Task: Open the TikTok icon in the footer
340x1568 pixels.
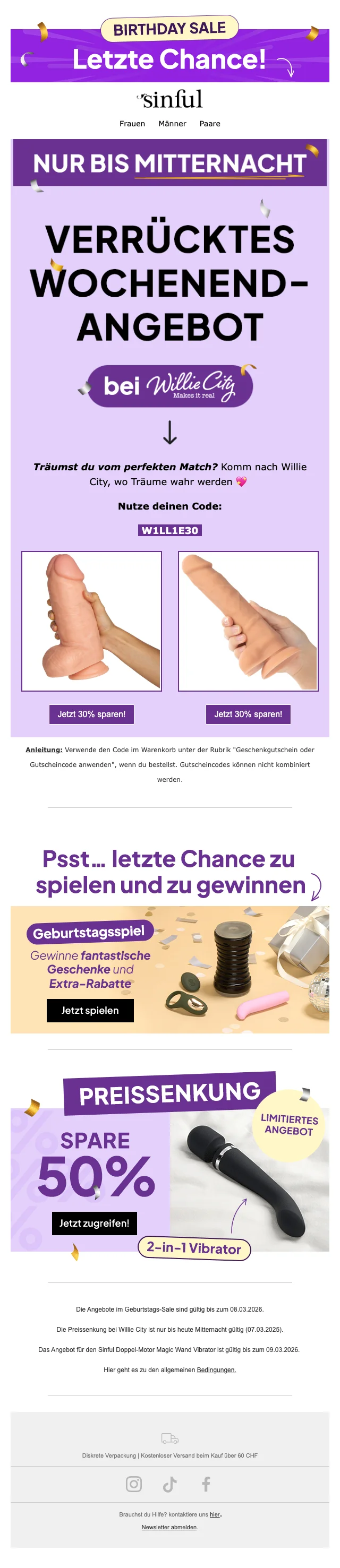Action: point(169,1484)
